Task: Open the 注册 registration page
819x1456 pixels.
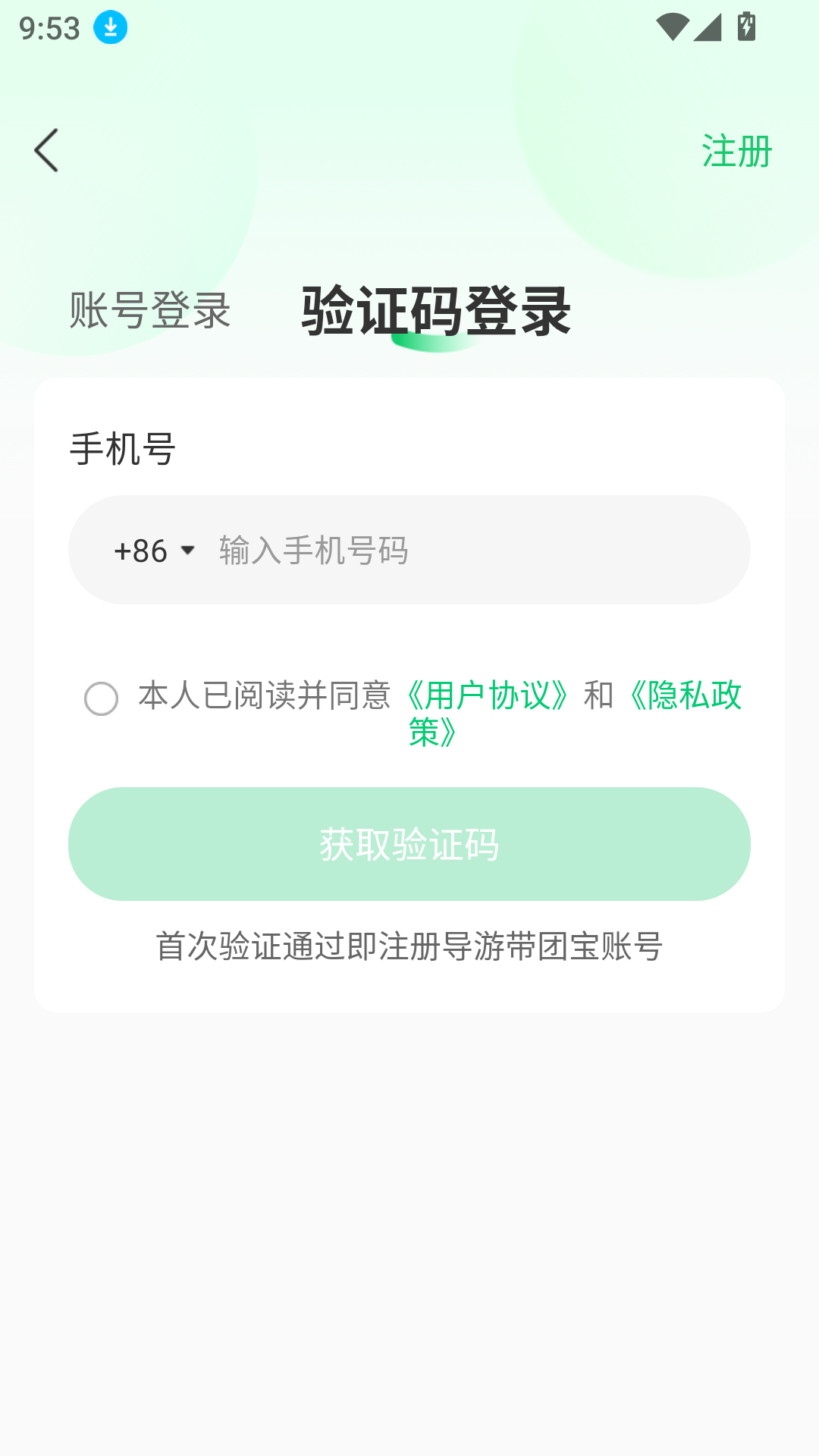Action: click(x=736, y=152)
